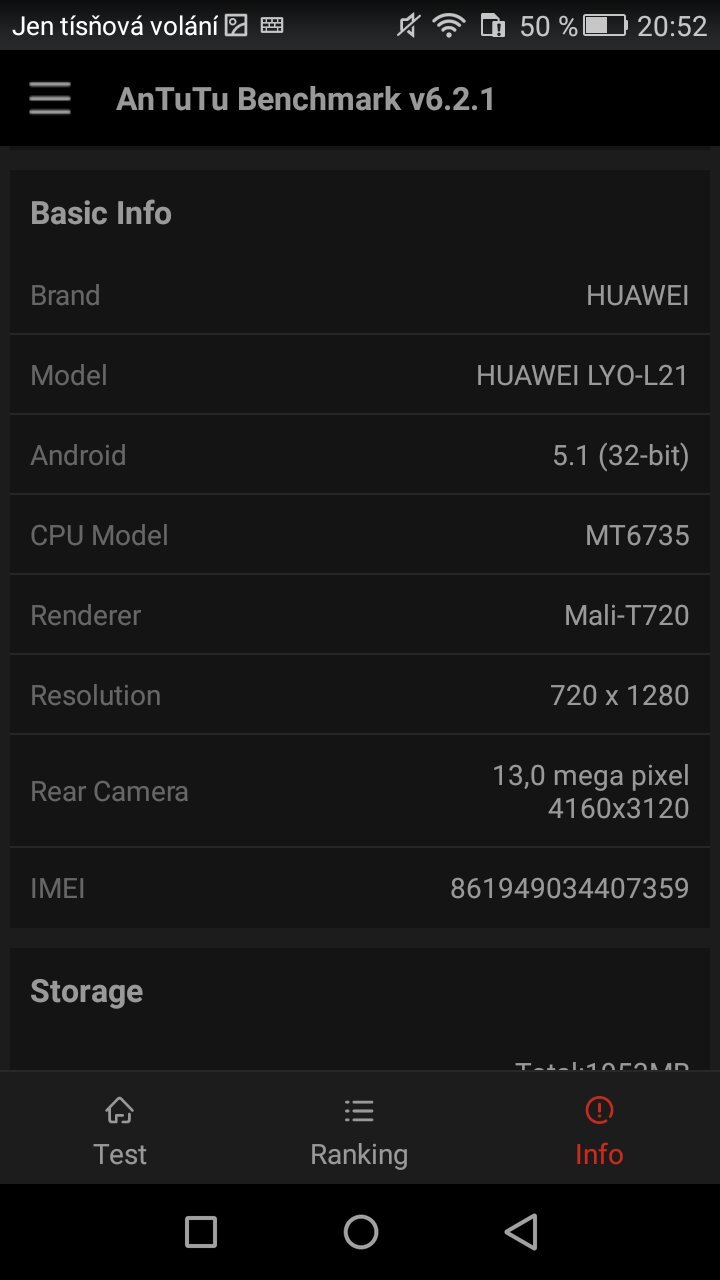Open the AnTuTu navigation drawer menu

49,97
